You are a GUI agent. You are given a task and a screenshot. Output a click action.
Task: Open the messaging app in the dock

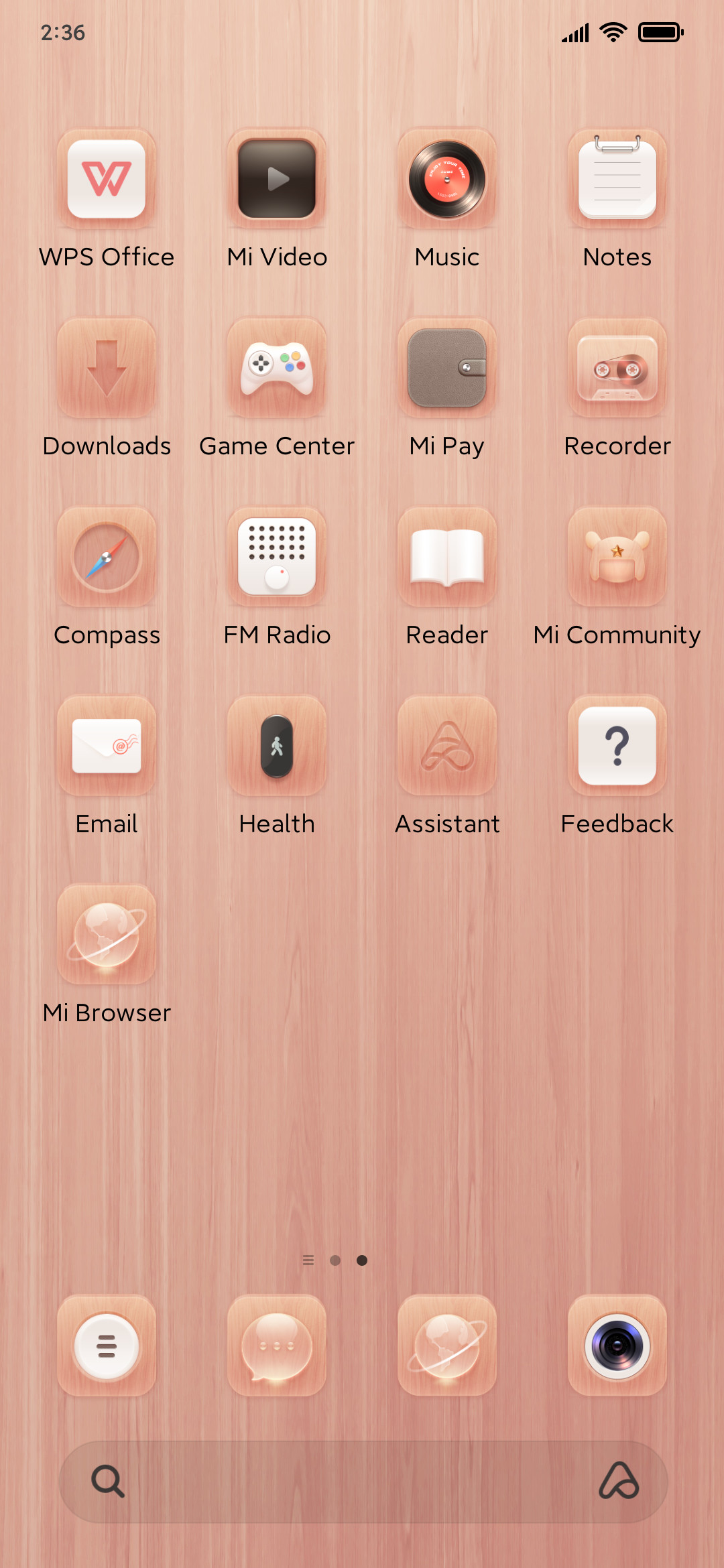277,1346
